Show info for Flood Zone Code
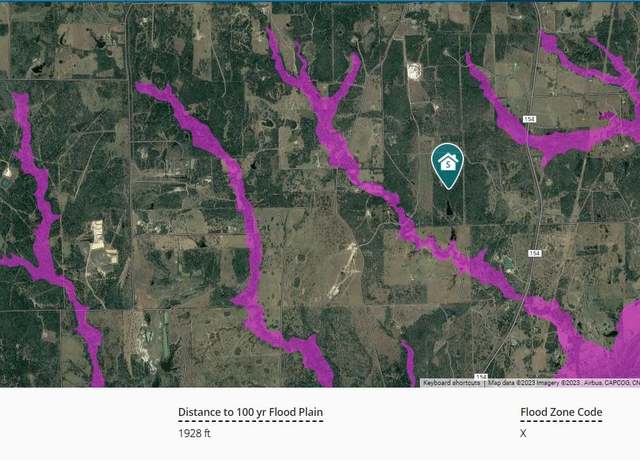 coord(560,412)
